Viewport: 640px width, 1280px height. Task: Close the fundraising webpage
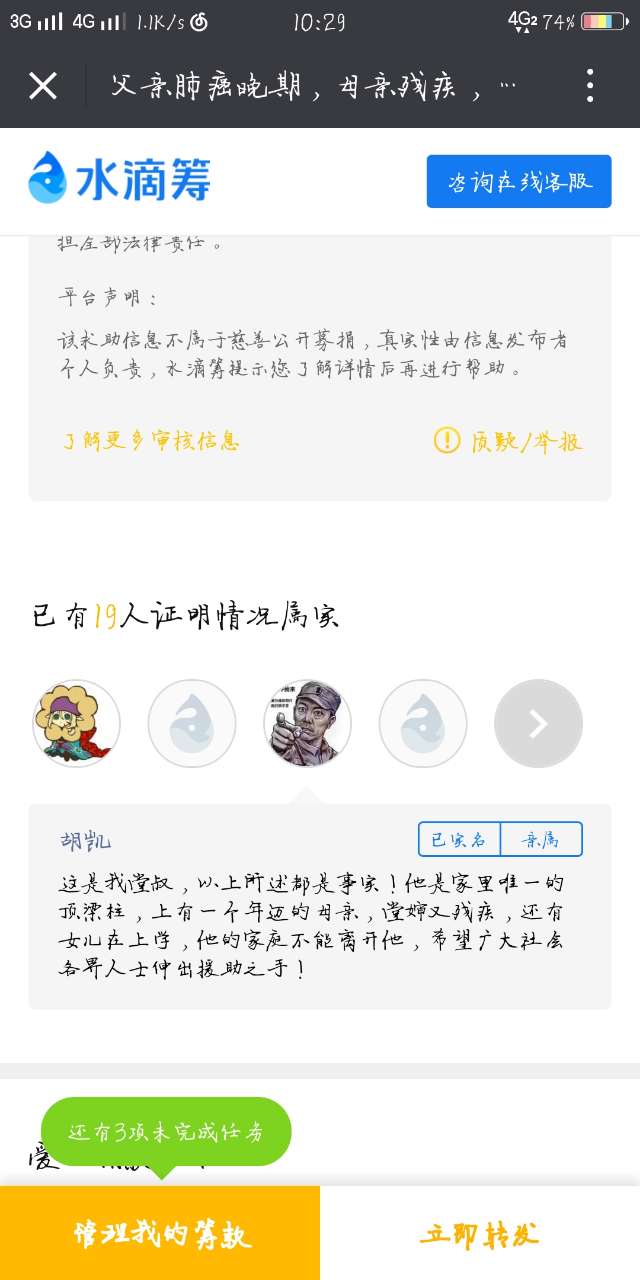click(x=43, y=86)
